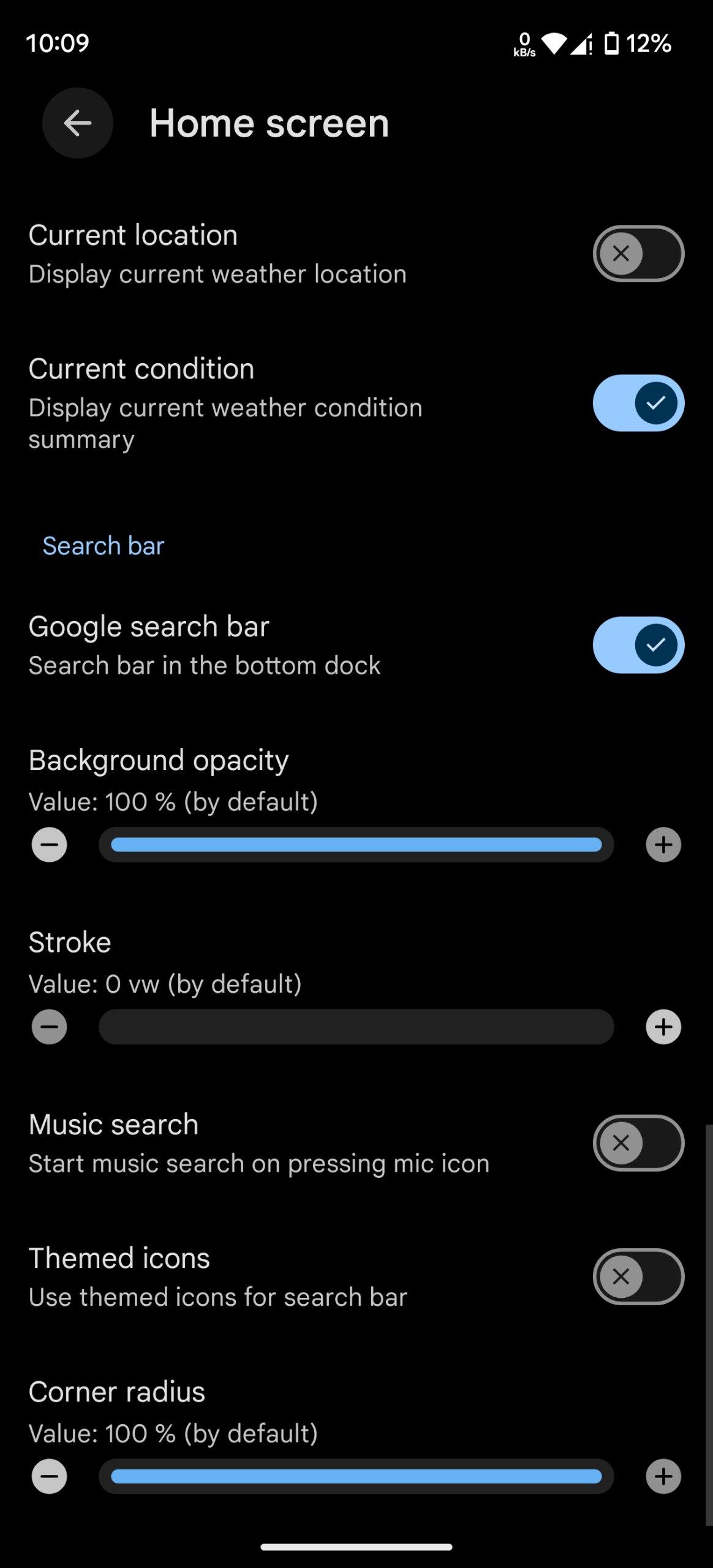Enable Music search switch
713x1568 pixels.
(638, 1143)
